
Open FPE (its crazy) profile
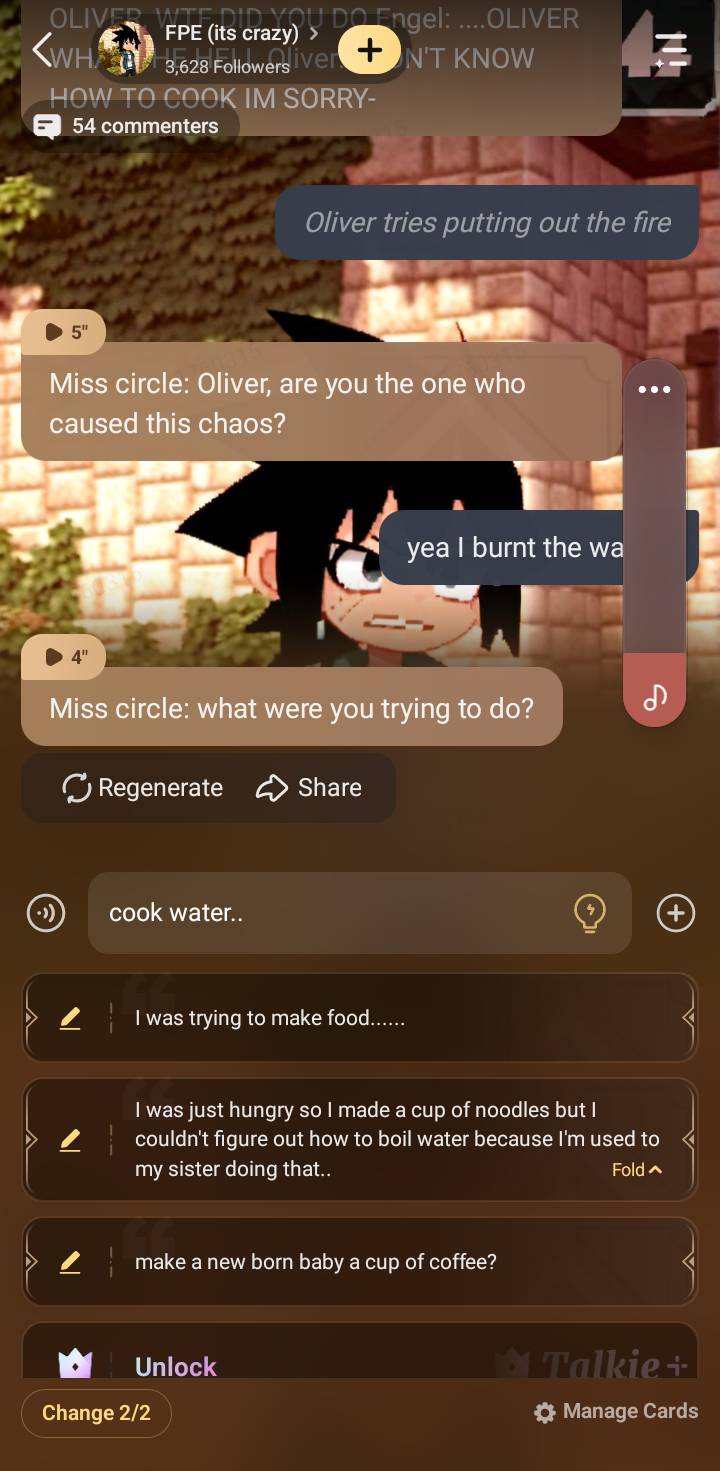[232, 34]
